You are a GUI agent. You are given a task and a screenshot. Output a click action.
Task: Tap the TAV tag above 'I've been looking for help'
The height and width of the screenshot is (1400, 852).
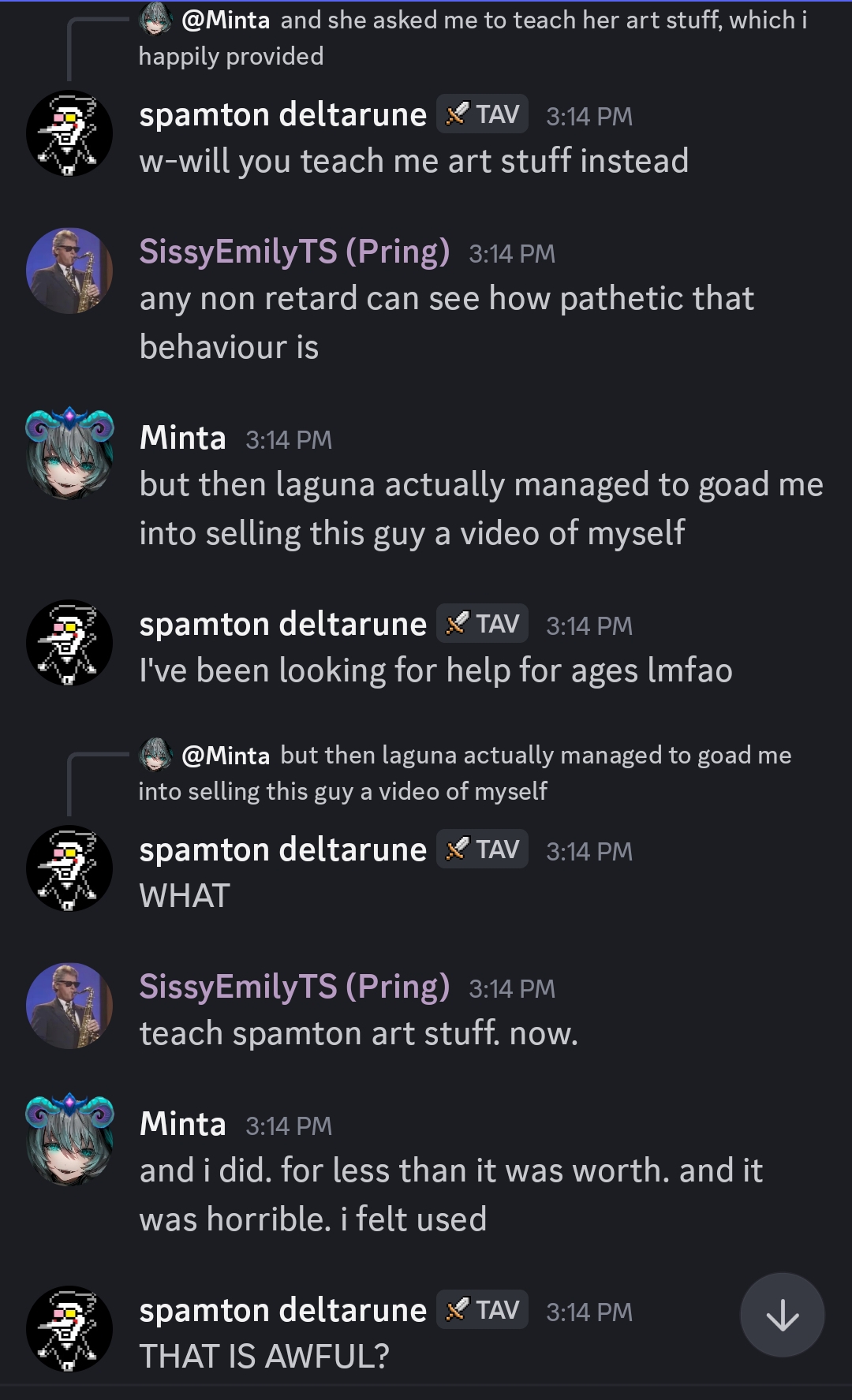[x=482, y=624]
